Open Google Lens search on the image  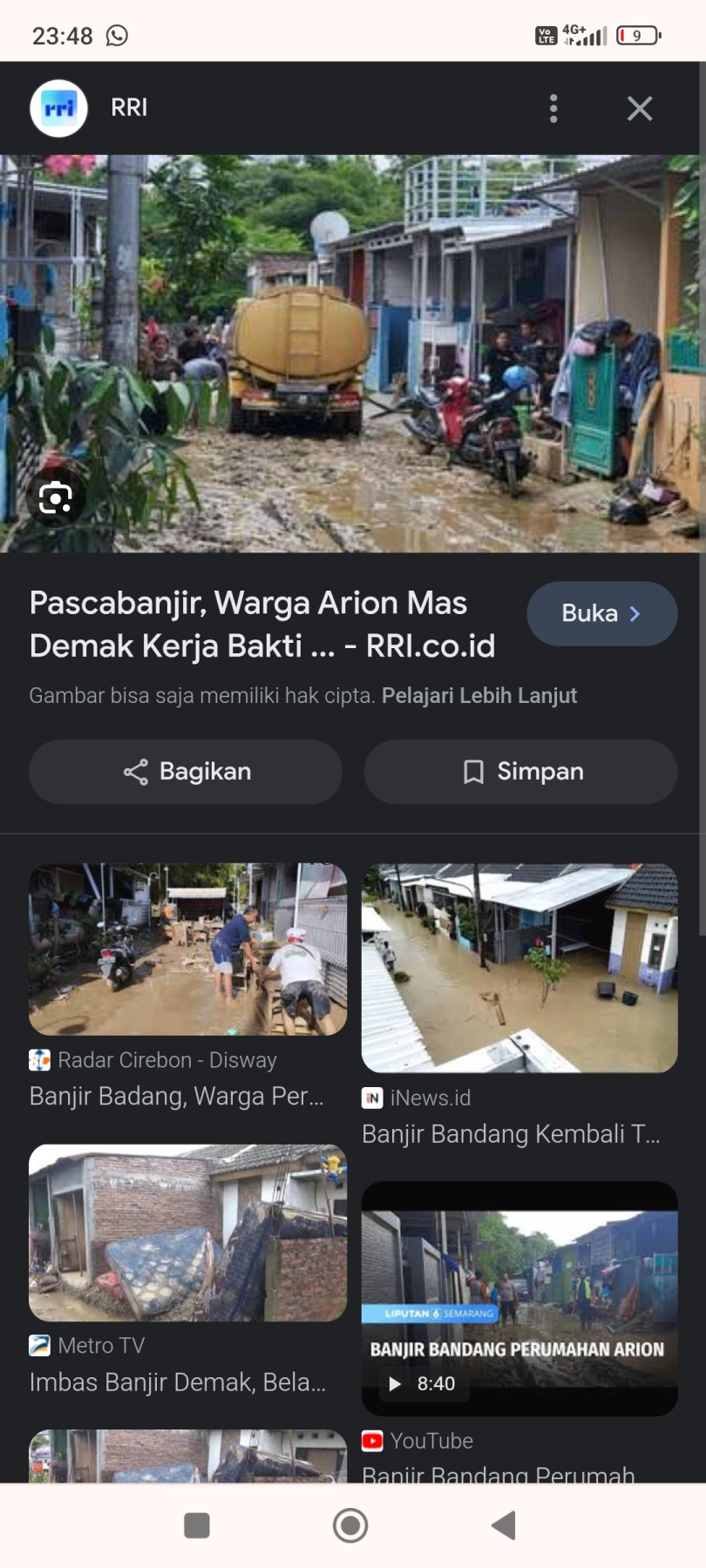pos(55,498)
